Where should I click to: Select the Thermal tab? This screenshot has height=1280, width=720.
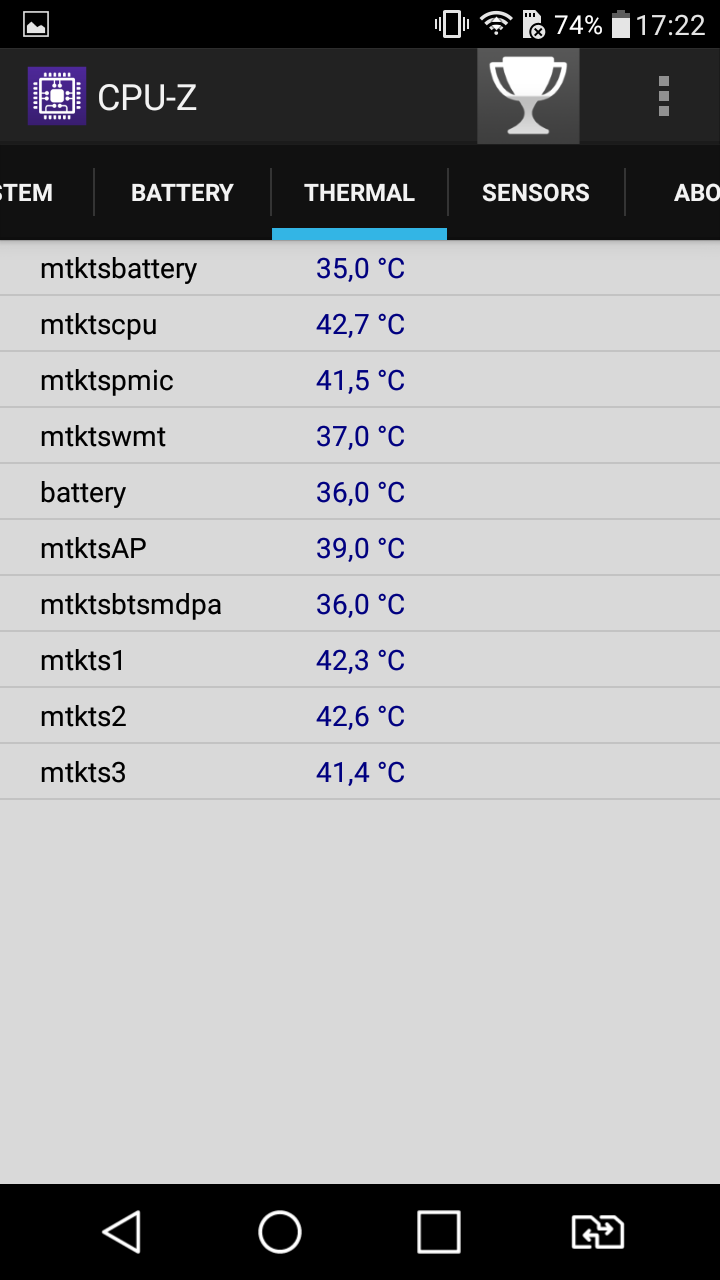(x=359, y=192)
